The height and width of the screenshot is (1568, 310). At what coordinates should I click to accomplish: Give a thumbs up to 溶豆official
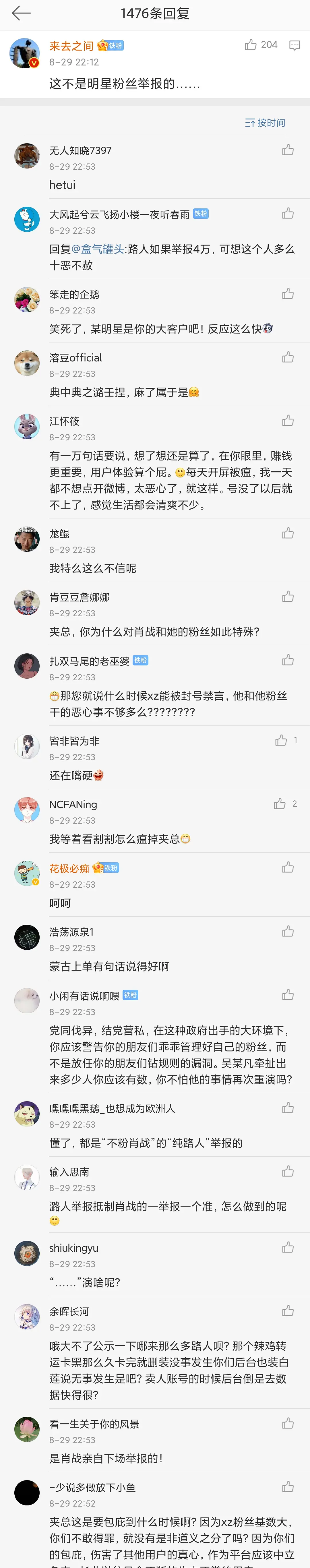288,358
